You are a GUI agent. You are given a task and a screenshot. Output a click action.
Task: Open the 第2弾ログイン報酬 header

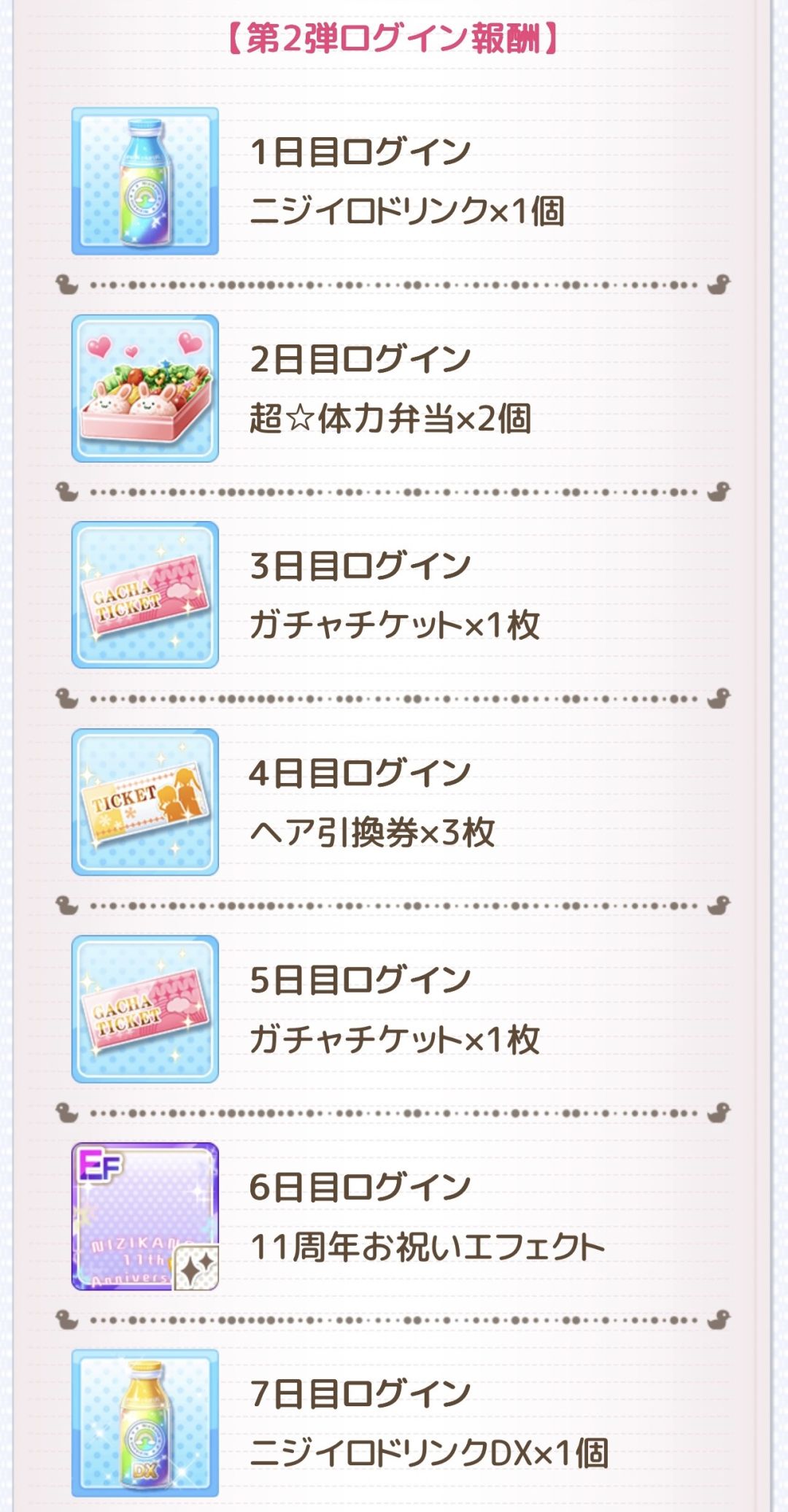[x=394, y=35]
